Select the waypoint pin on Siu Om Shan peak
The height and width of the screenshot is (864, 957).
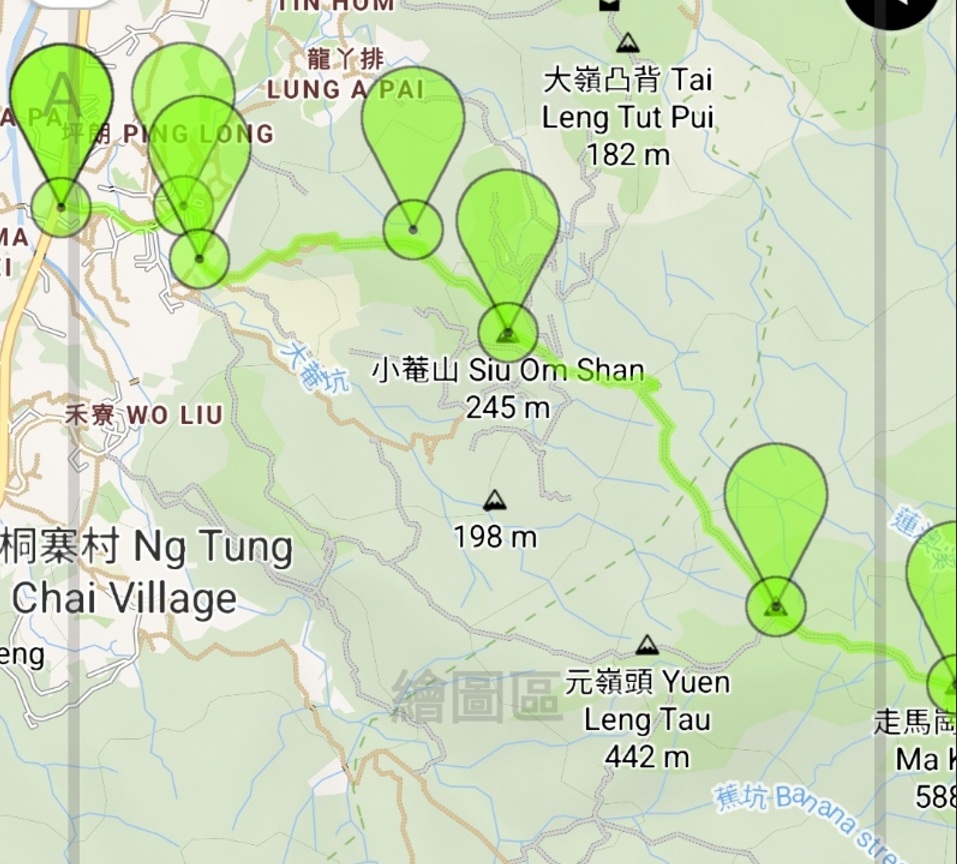coord(508,240)
